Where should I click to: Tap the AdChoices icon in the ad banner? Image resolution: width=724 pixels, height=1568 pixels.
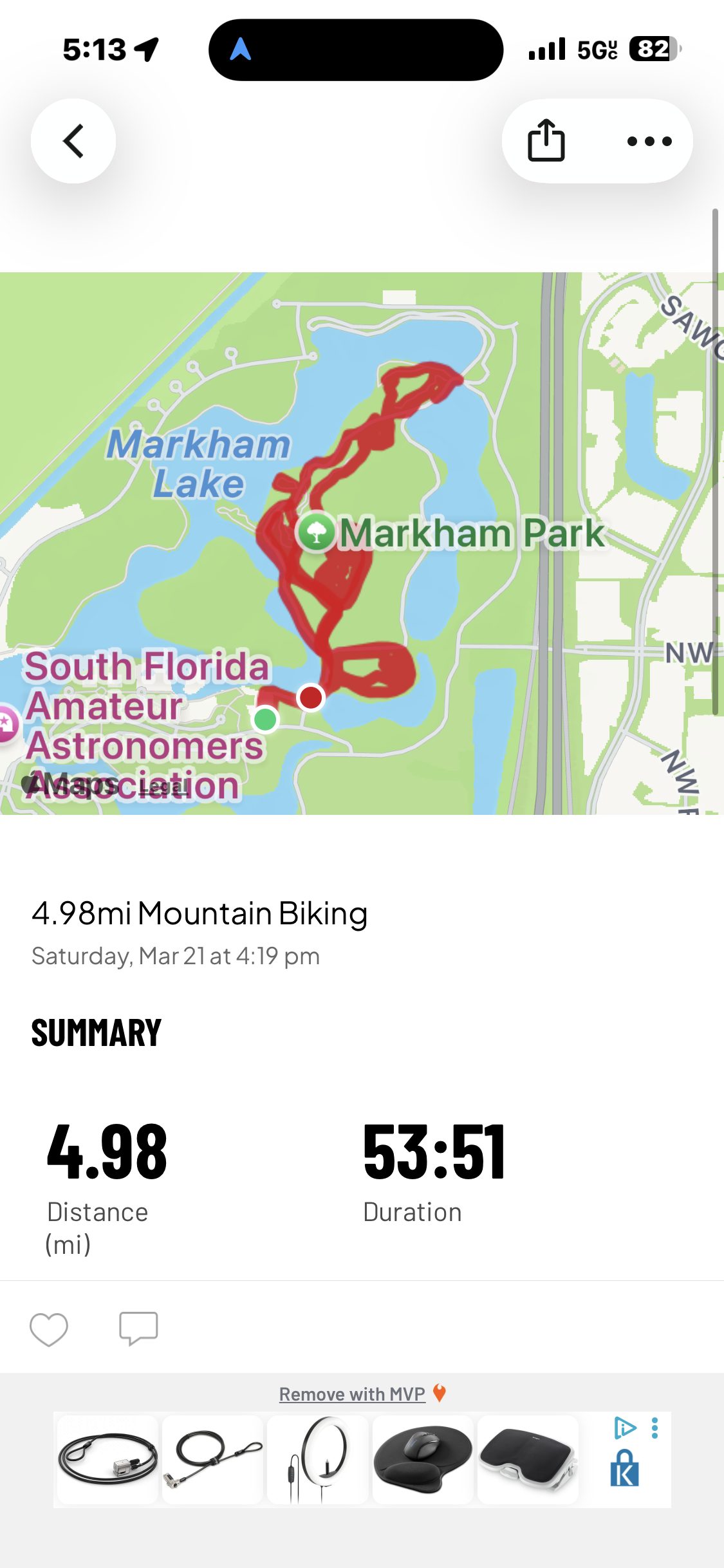[624, 1428]
